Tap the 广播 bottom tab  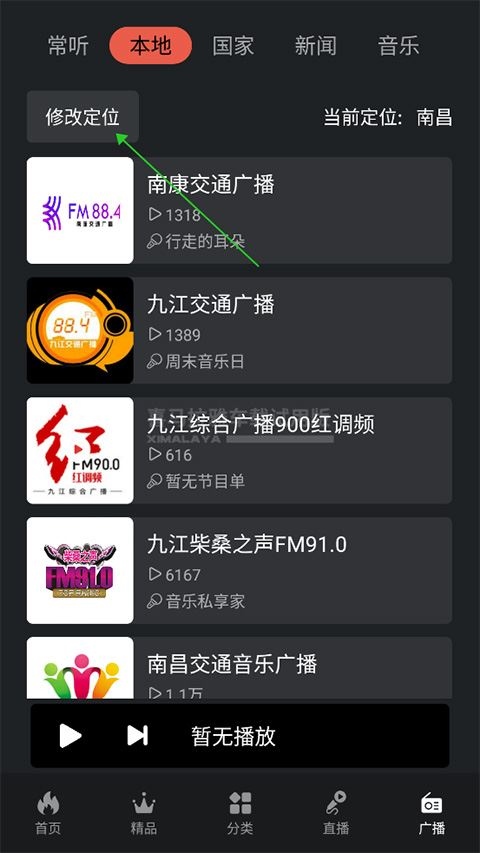(432, 813)
